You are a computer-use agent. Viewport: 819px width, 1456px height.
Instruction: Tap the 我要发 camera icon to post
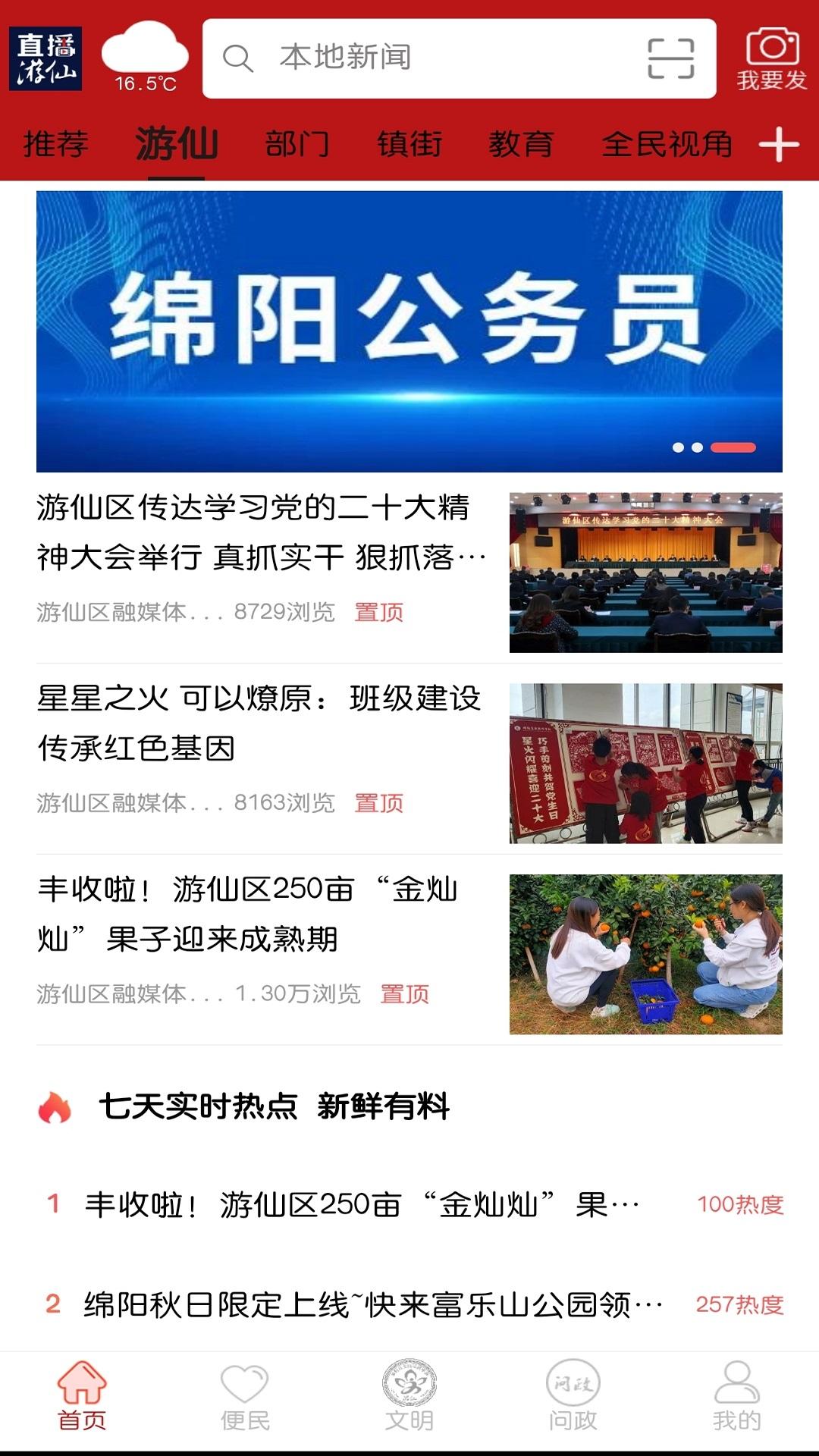coord(771,53)
